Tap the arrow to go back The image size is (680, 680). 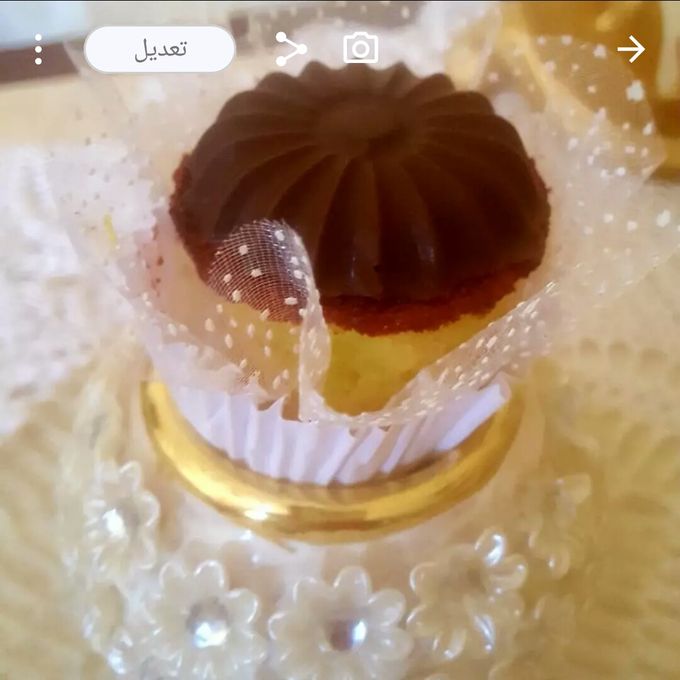(630, 49)
